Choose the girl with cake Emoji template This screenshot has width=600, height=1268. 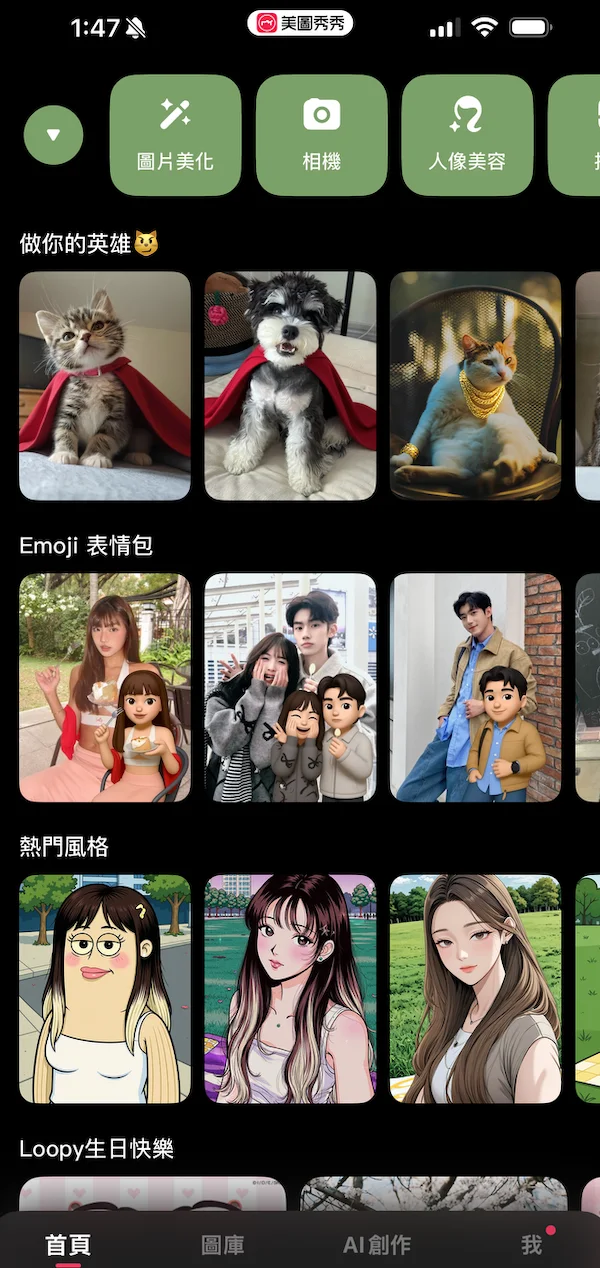[105, 688]
